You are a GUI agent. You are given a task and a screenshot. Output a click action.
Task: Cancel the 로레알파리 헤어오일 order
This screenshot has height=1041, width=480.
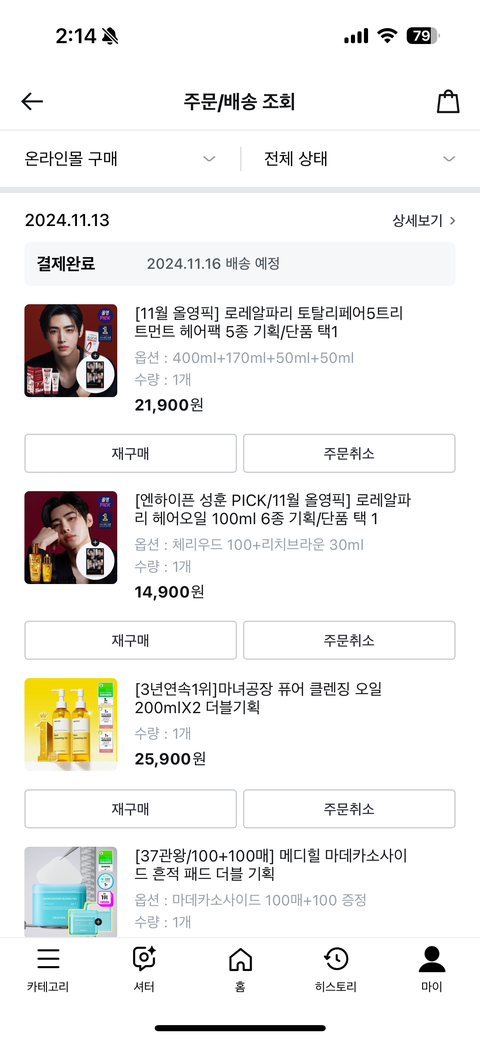[349, 640]
